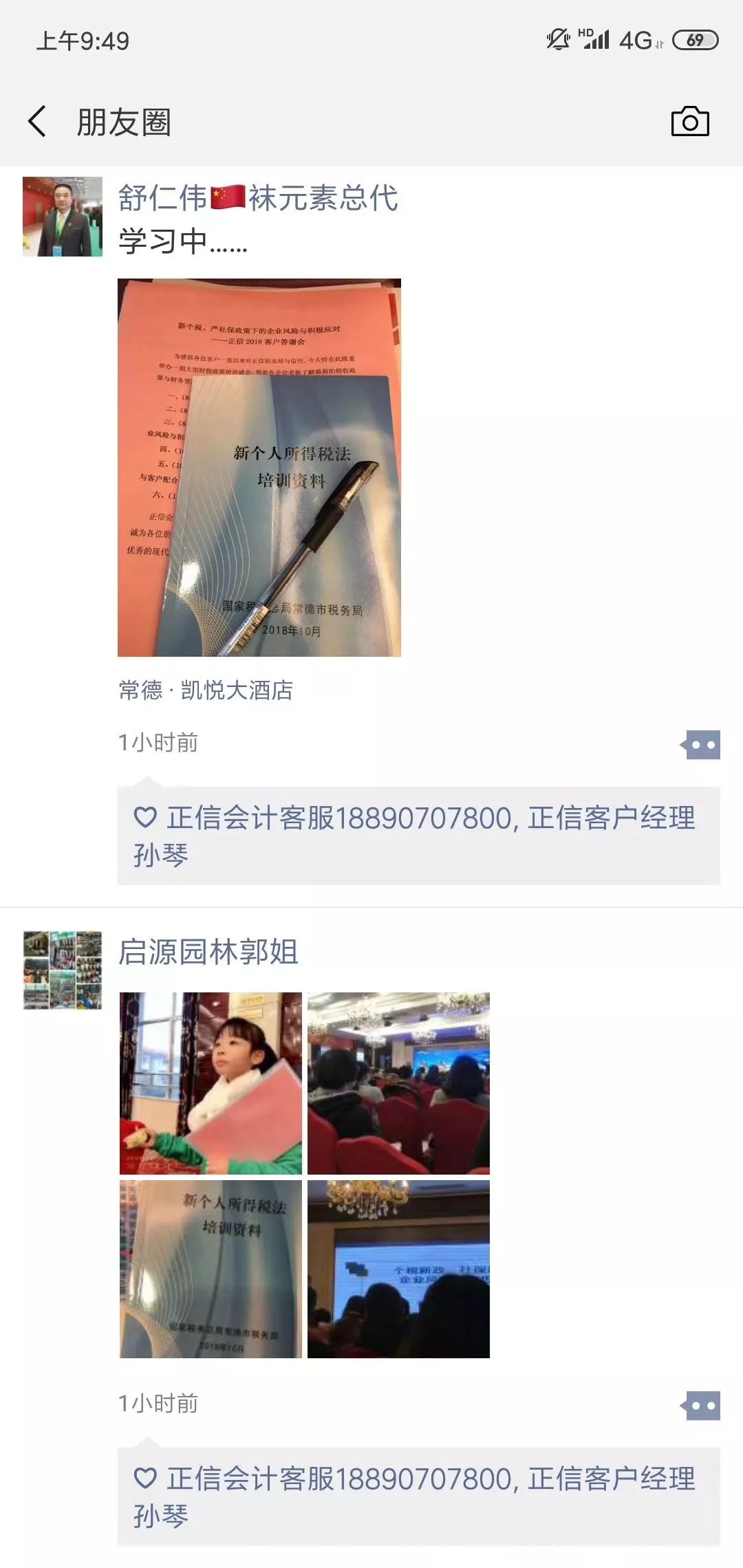743x1568 pixels.
Task: Go back from the 朋友圈 screen
Action: [x=38, y=122]
